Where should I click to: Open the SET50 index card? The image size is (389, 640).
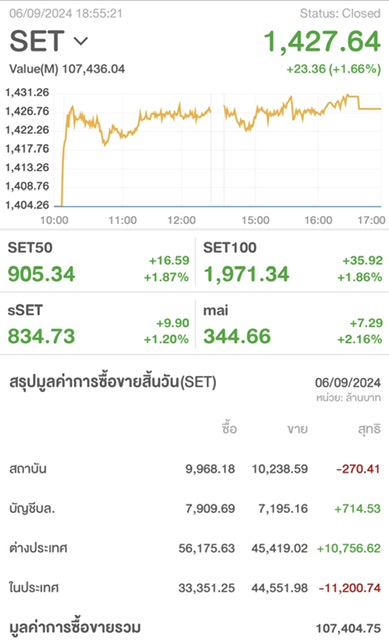(98, 261)
